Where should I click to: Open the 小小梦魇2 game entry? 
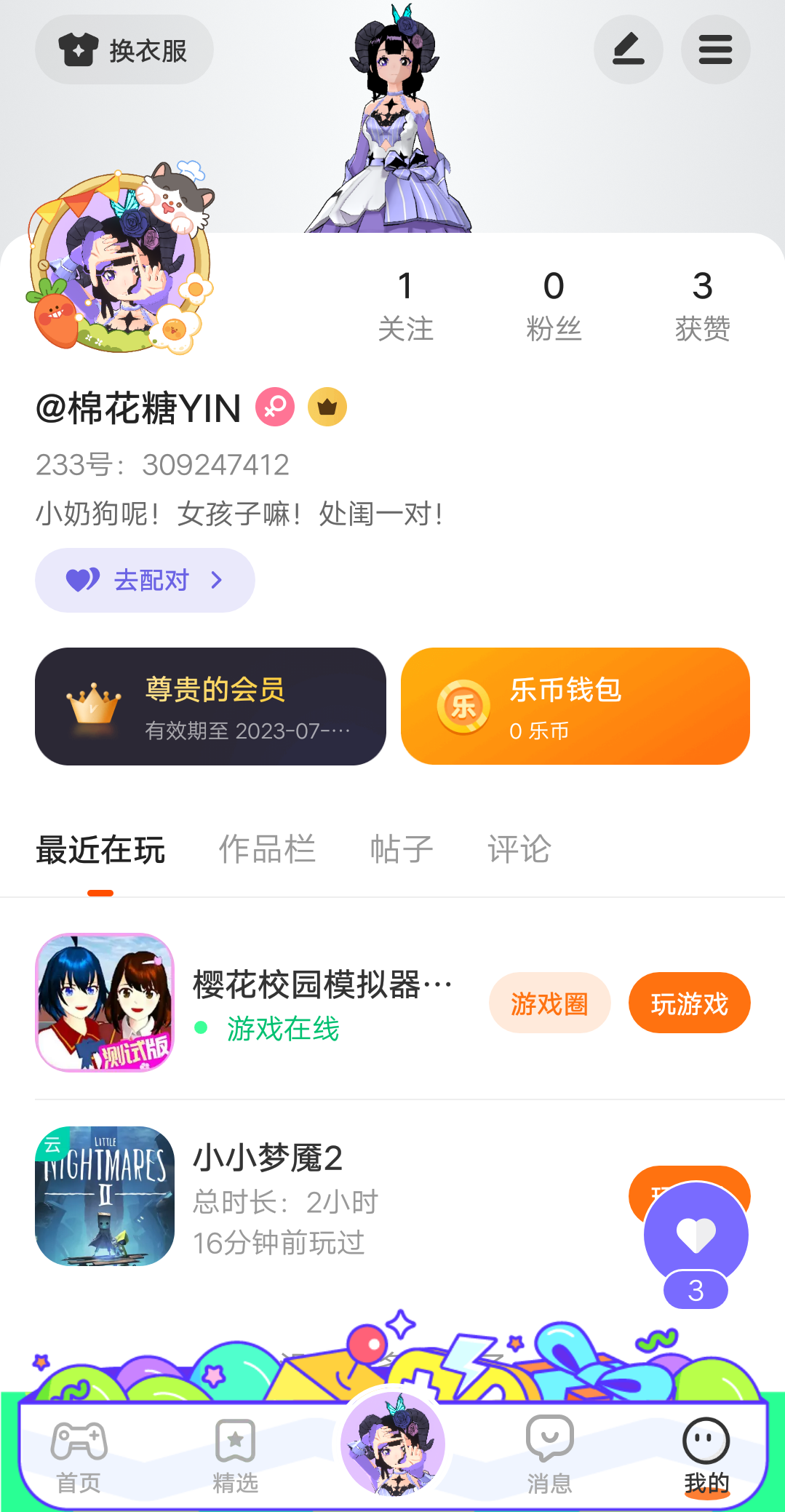[x=291, y=1196]
